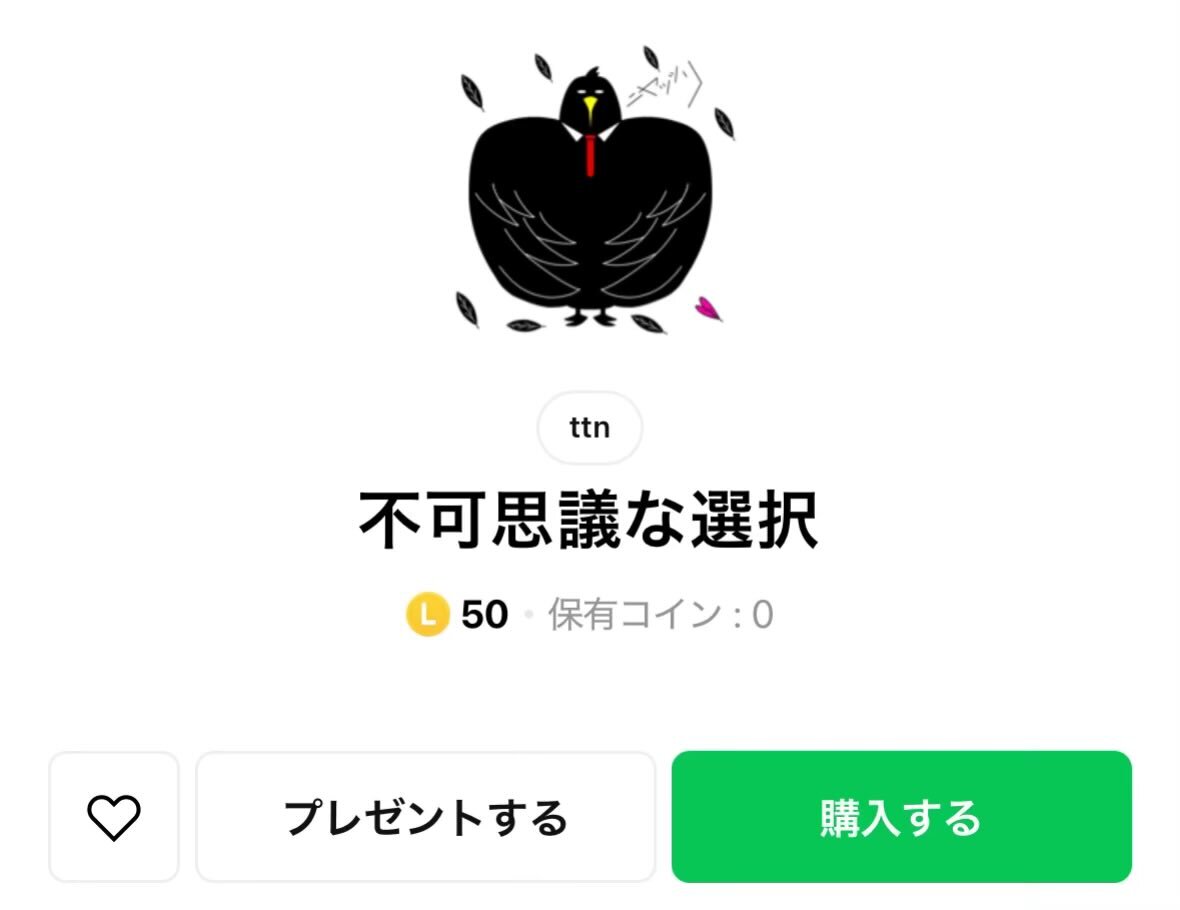Tap プレゼントする to gift this sticker

coord(426,817)
